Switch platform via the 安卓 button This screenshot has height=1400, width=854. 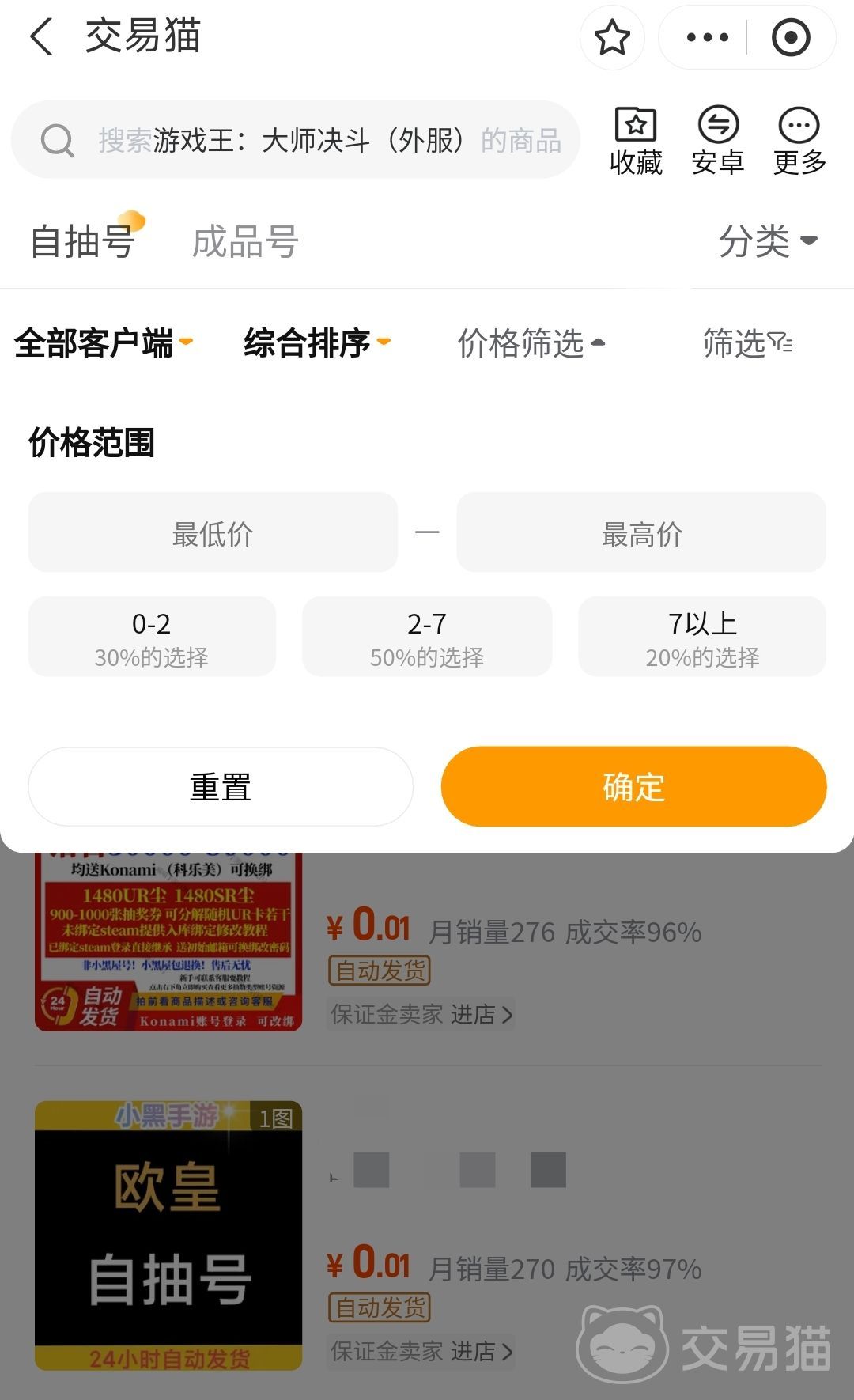point(718,142)
